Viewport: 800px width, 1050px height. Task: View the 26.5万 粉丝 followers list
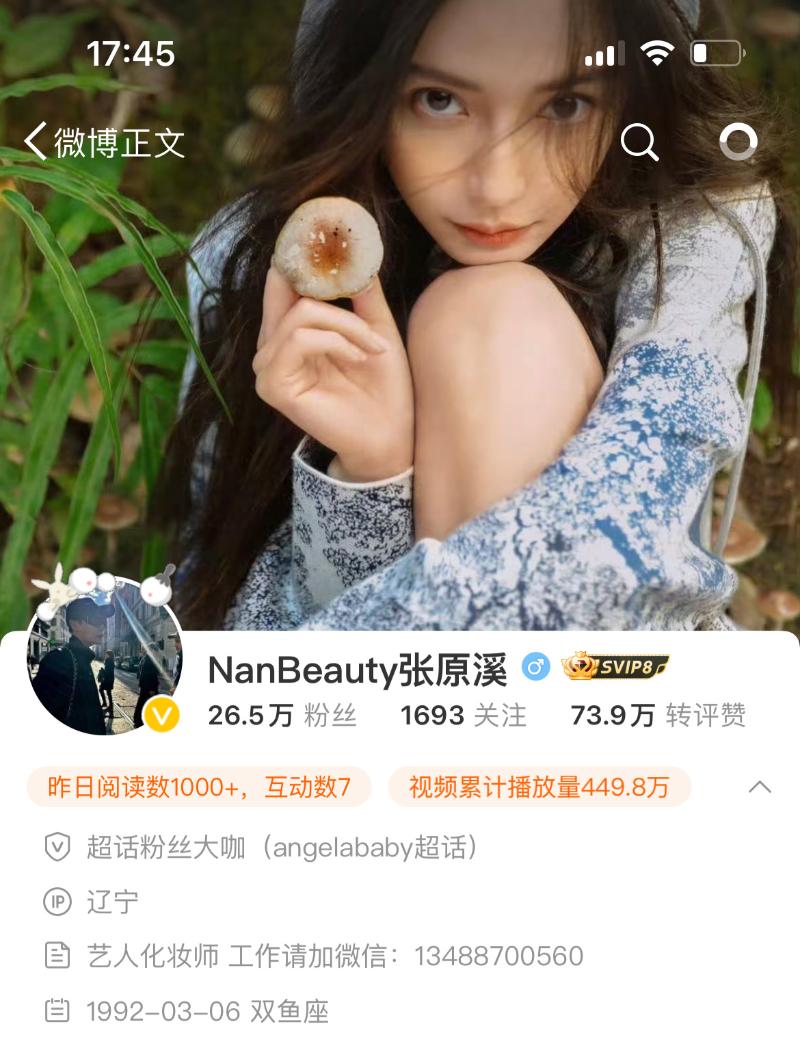pos(282,715)
